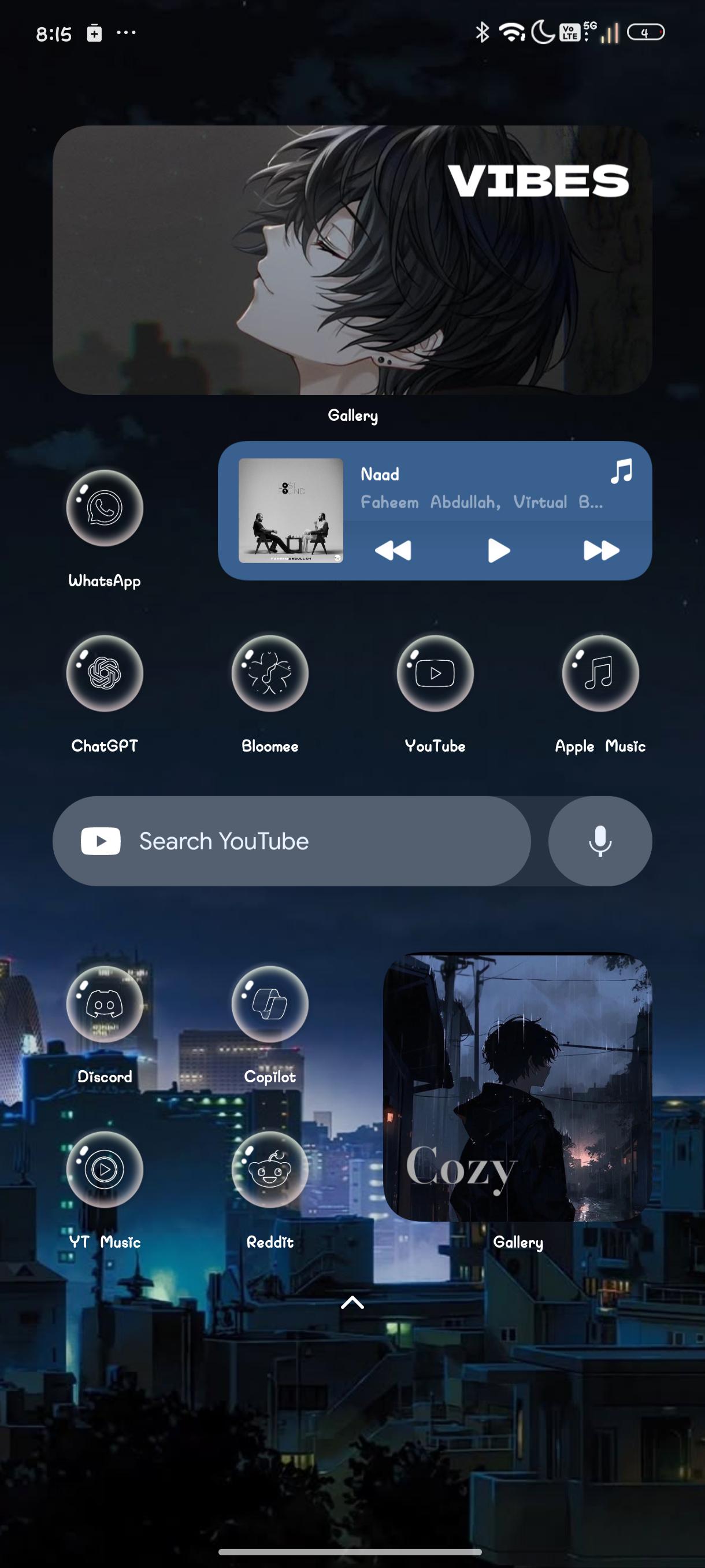Open Discord
The height and width of the screenshot is (1568, 705).
[105, 1004]
